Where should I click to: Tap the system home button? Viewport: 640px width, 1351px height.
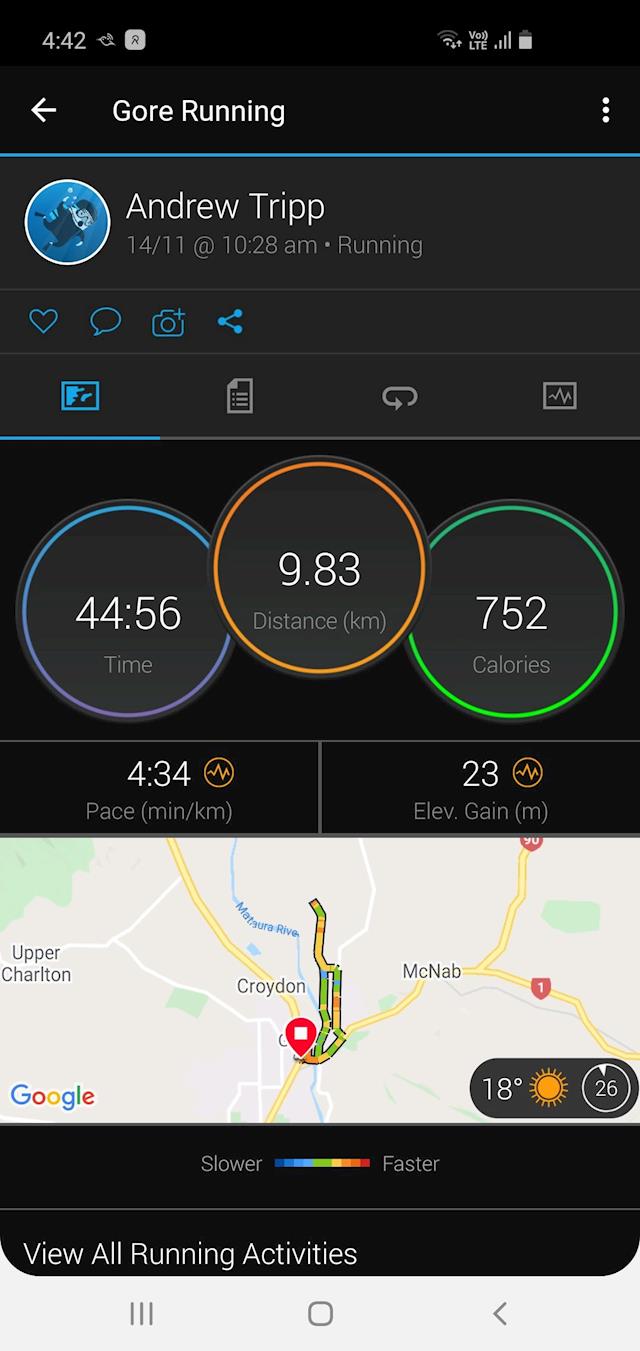(320, 1313)
